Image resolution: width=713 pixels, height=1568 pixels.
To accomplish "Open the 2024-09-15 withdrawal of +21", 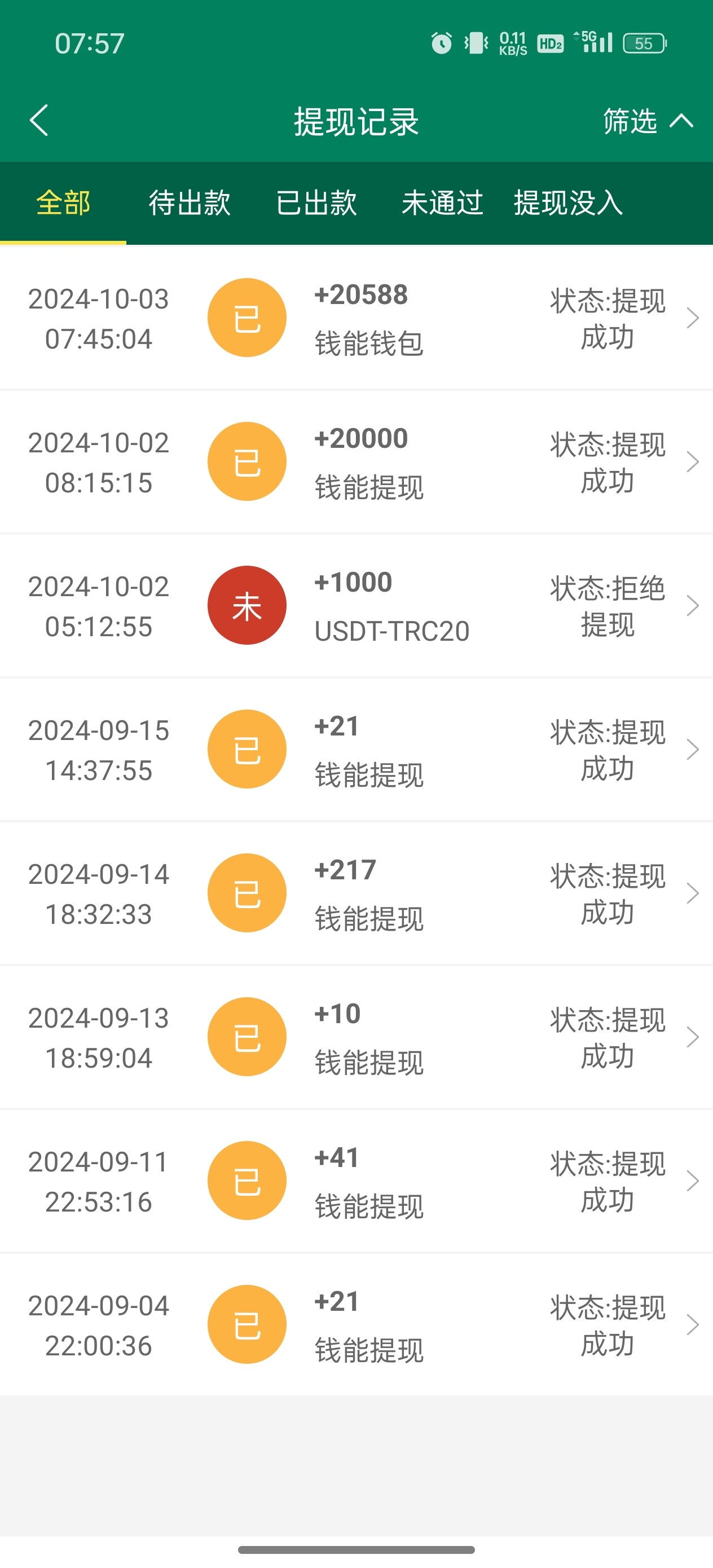I will click(x=356, y=749).
